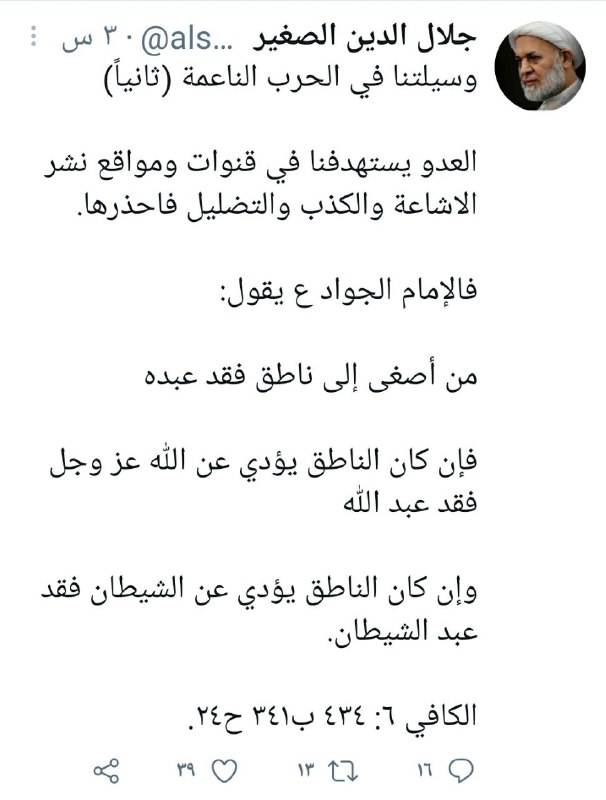
Task: Share this tweet
Action: click(106, 770)
